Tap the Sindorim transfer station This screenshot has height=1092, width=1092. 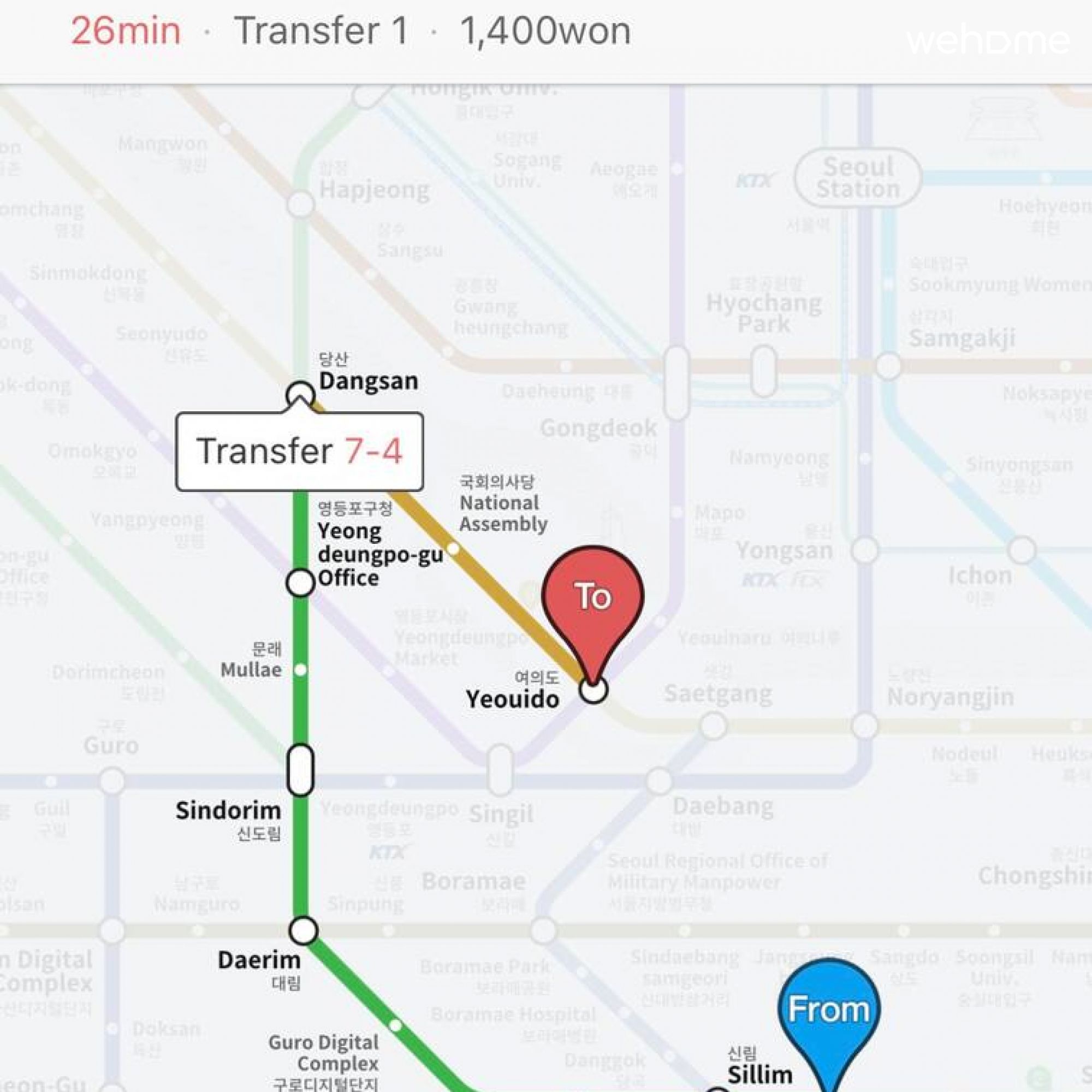click(x=300, y=770)
